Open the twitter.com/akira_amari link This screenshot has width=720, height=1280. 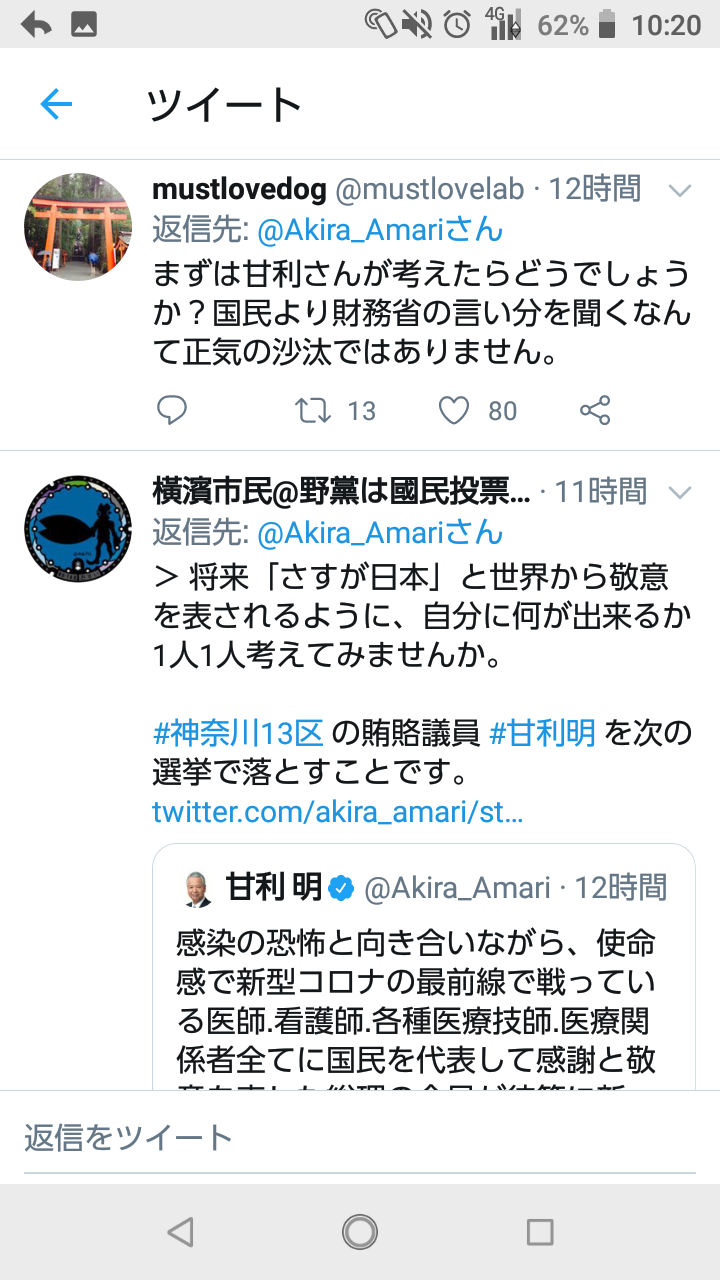[x=337, y=810]
